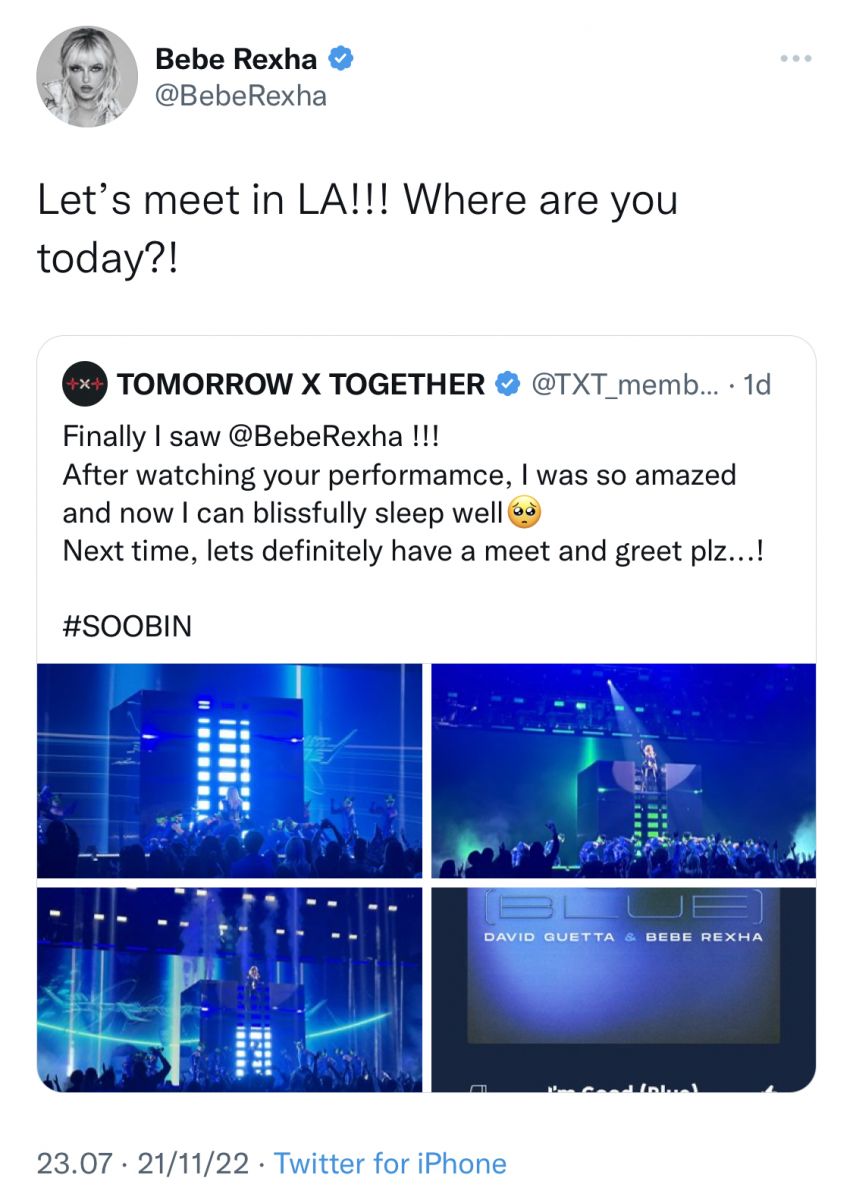Open the David Guetta & Bebe Rexha image

click(623, 990)
